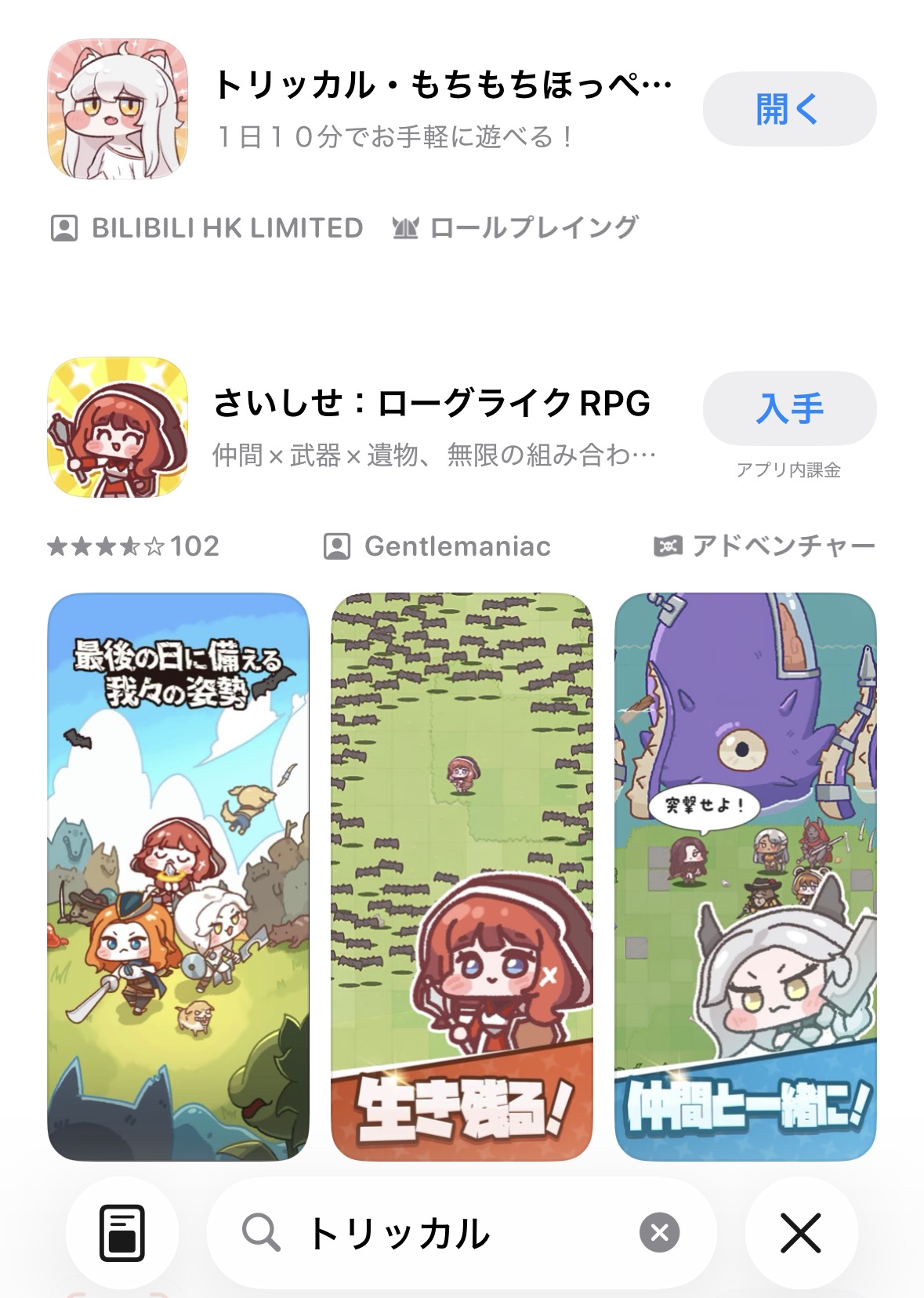
Task: View the 生き残る! screenshot
Action: coord(462,876)
